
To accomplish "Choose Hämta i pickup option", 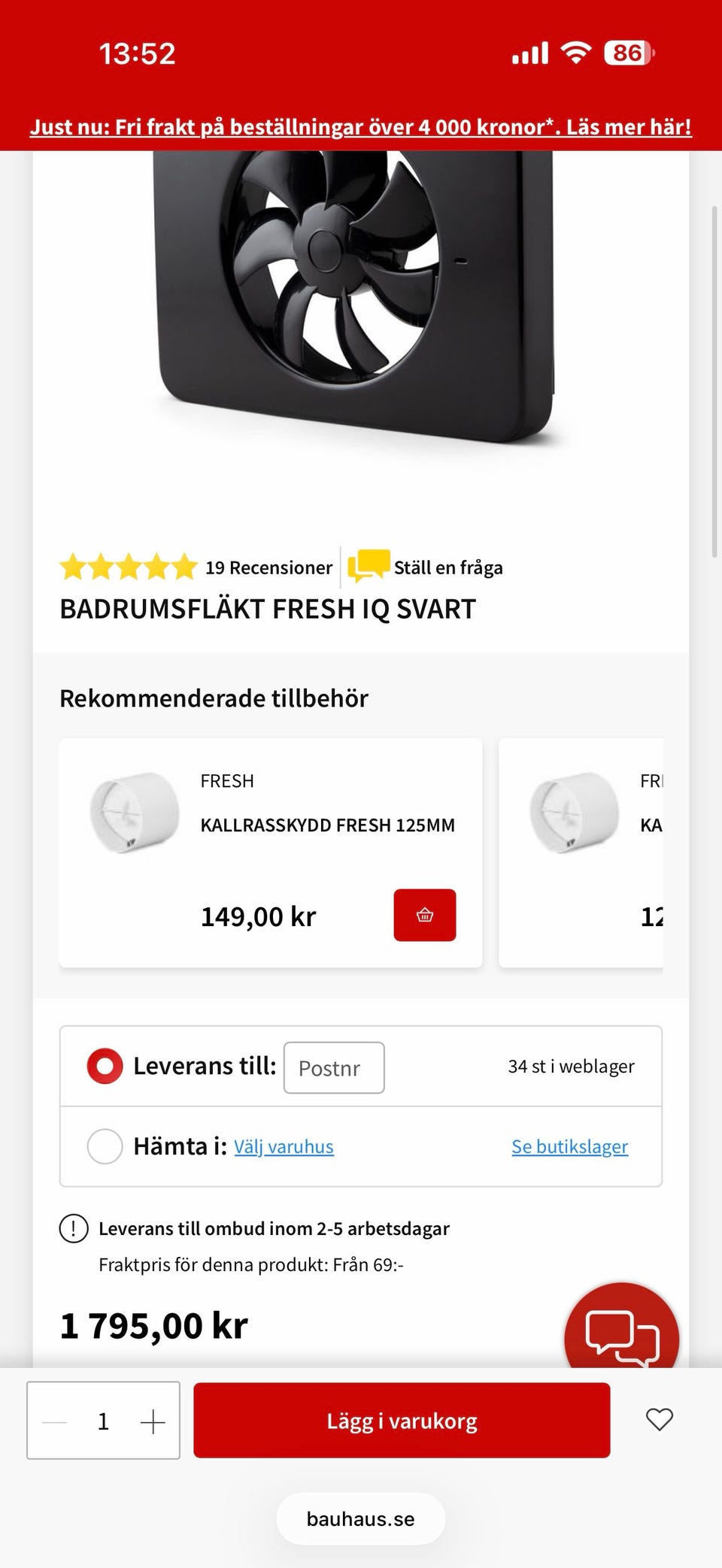I will pyautogui.click(x=105, y=1146).
